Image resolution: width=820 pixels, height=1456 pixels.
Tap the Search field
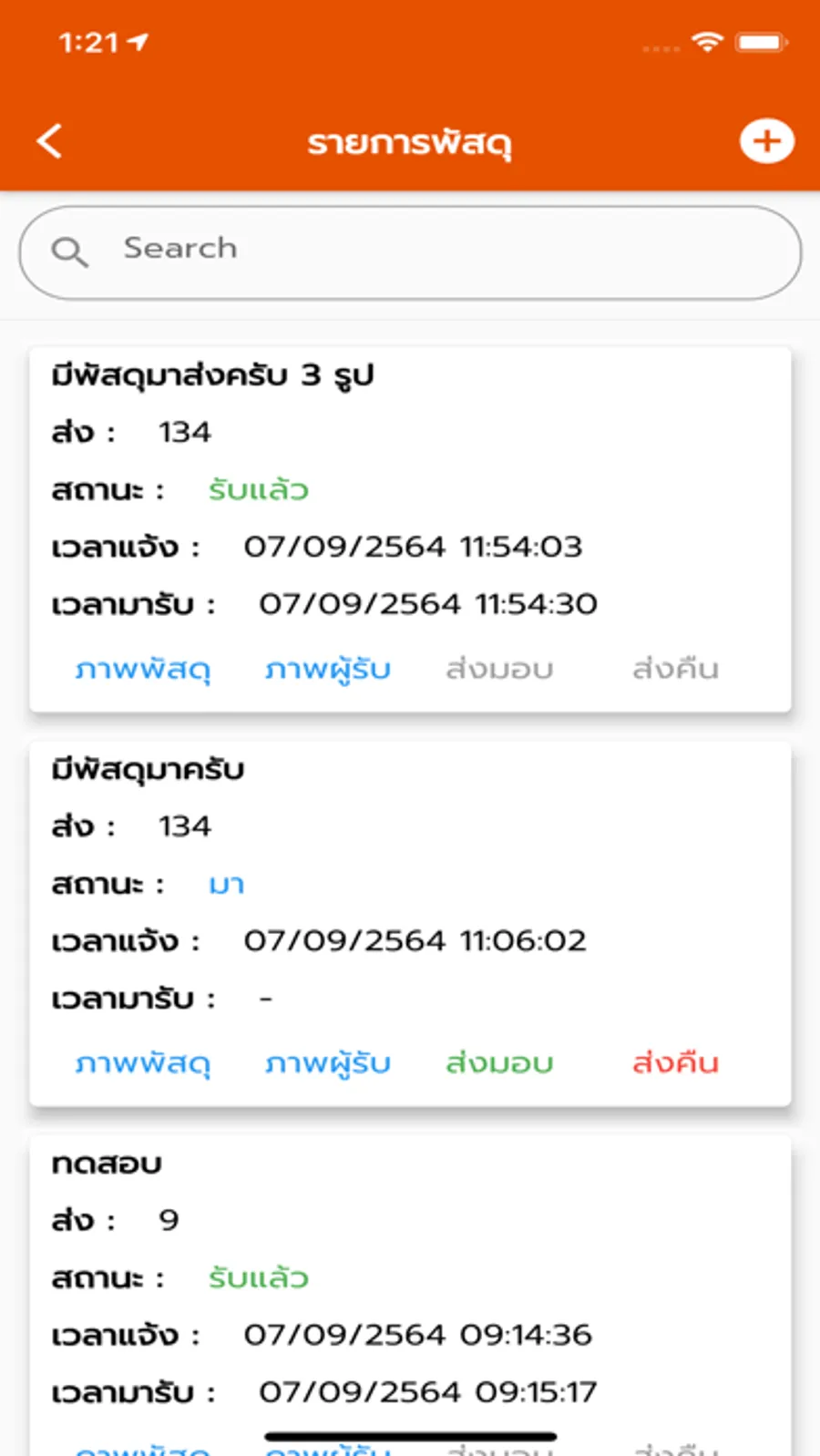click(410, 251)
